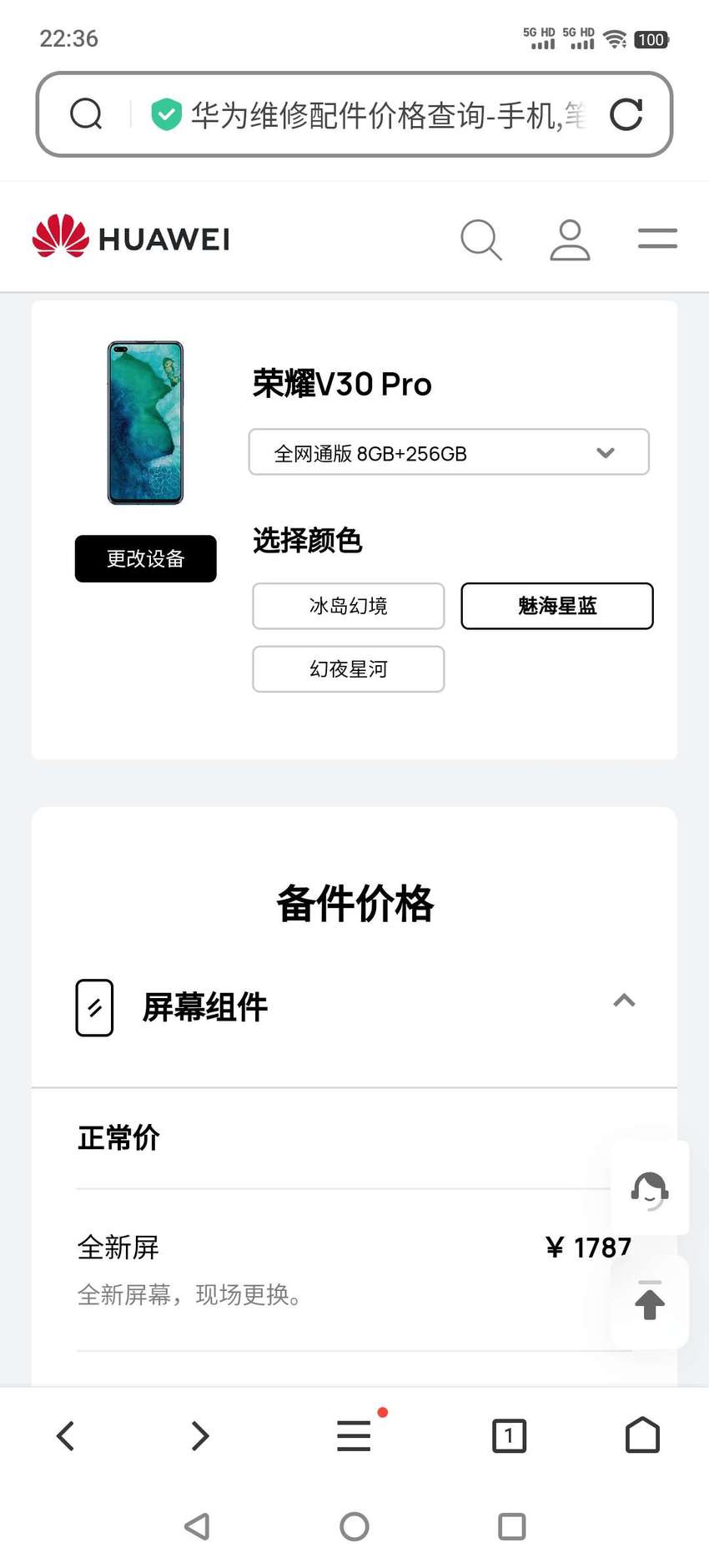Tap the 更改设备 button
Viewport: 709px width, 1568px height.
tap(145, 558)
